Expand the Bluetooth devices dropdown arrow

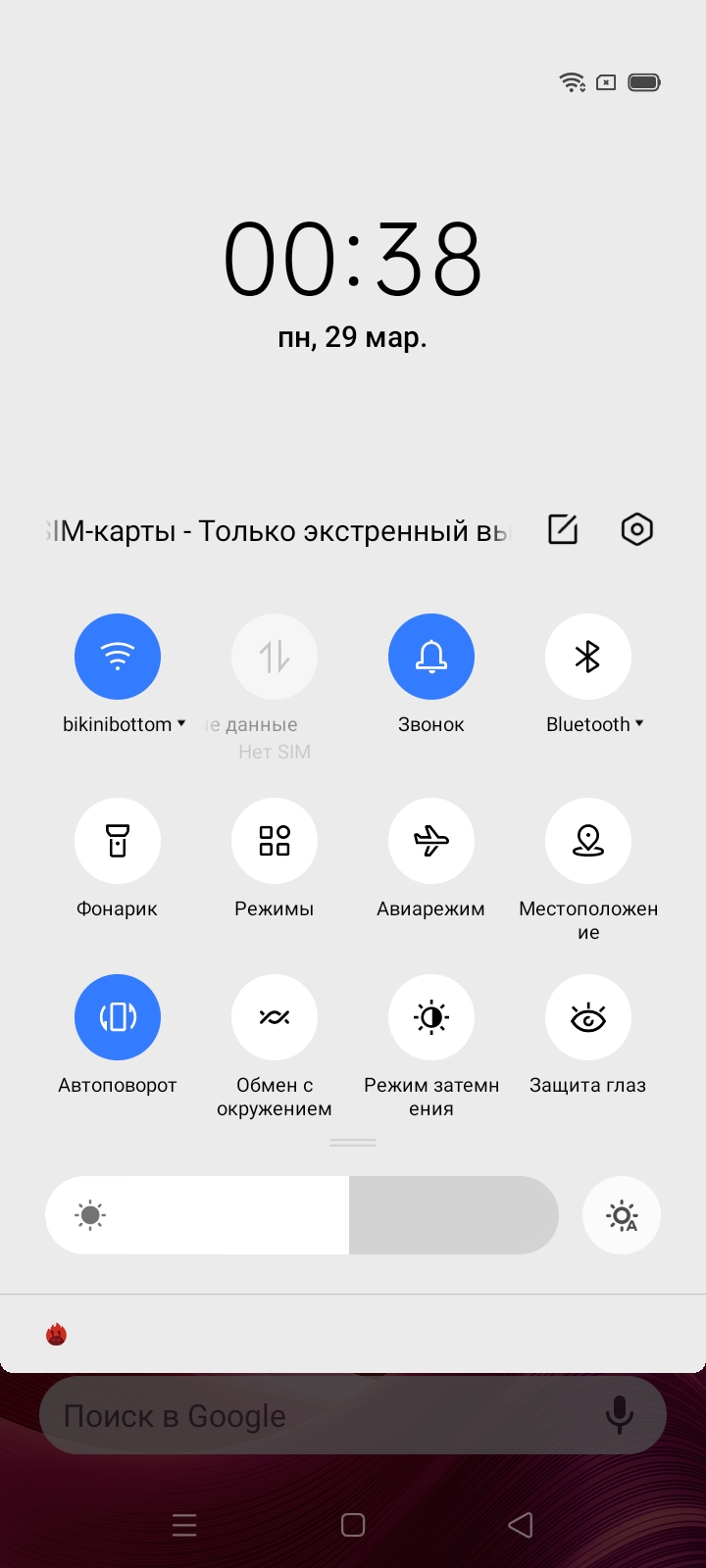[639, 723]
